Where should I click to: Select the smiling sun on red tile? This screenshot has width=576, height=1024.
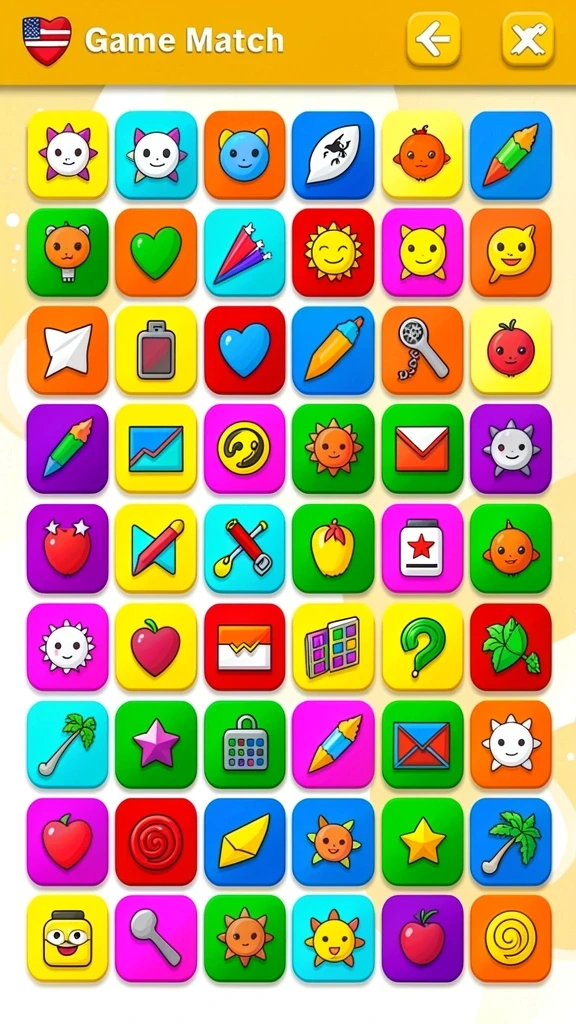coord(333,253)
